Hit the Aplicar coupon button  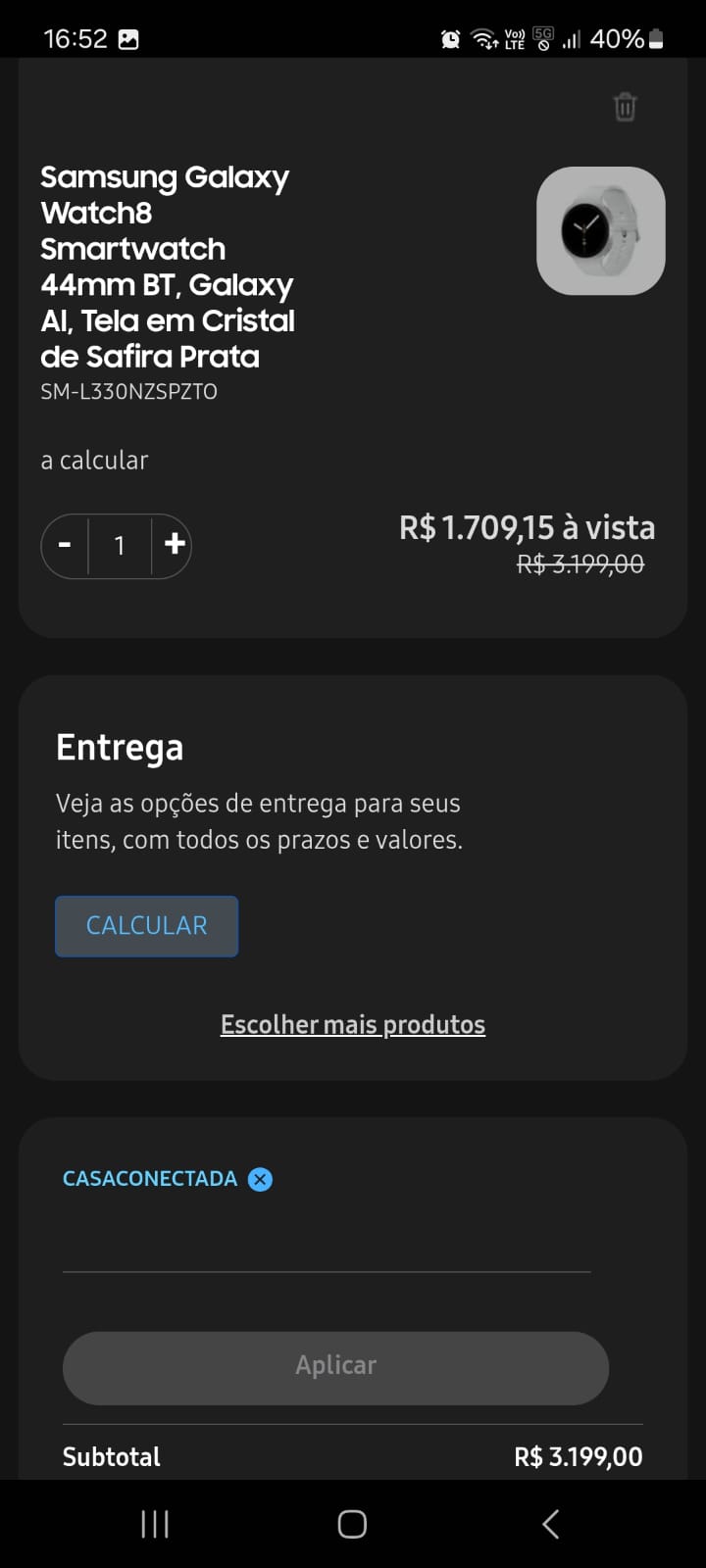335,1366
